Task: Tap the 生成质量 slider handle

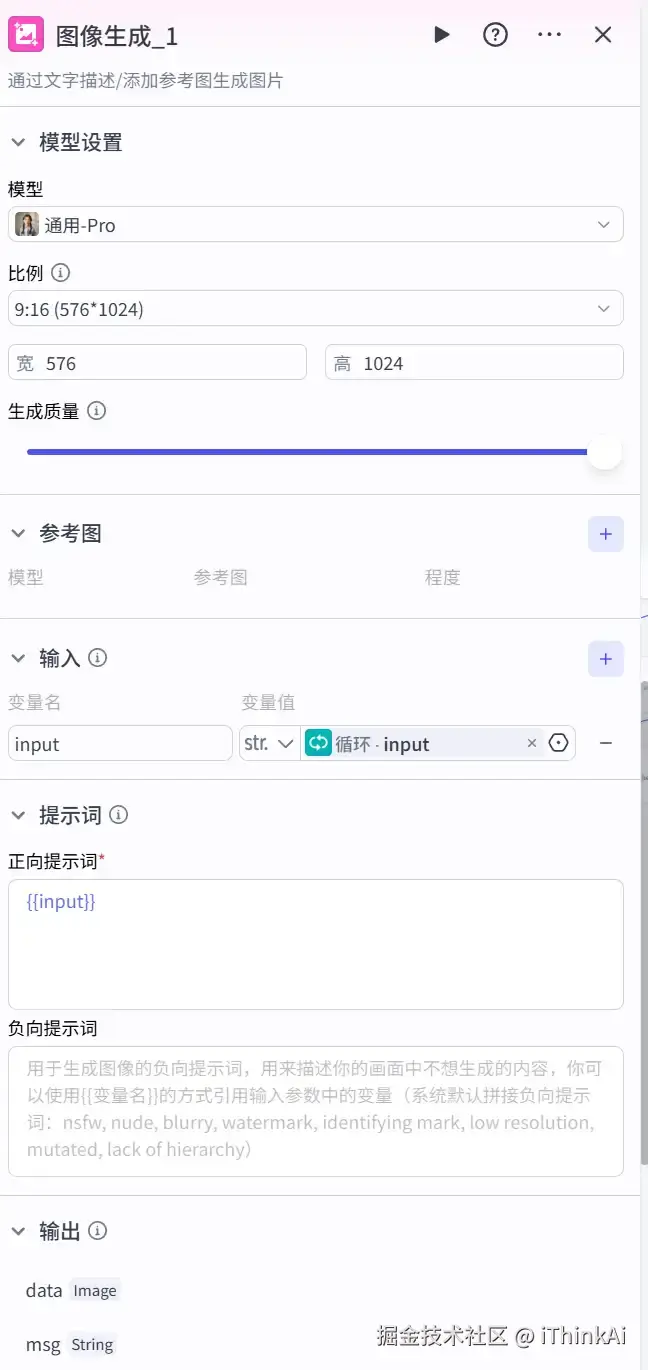Action: point(604,452)
